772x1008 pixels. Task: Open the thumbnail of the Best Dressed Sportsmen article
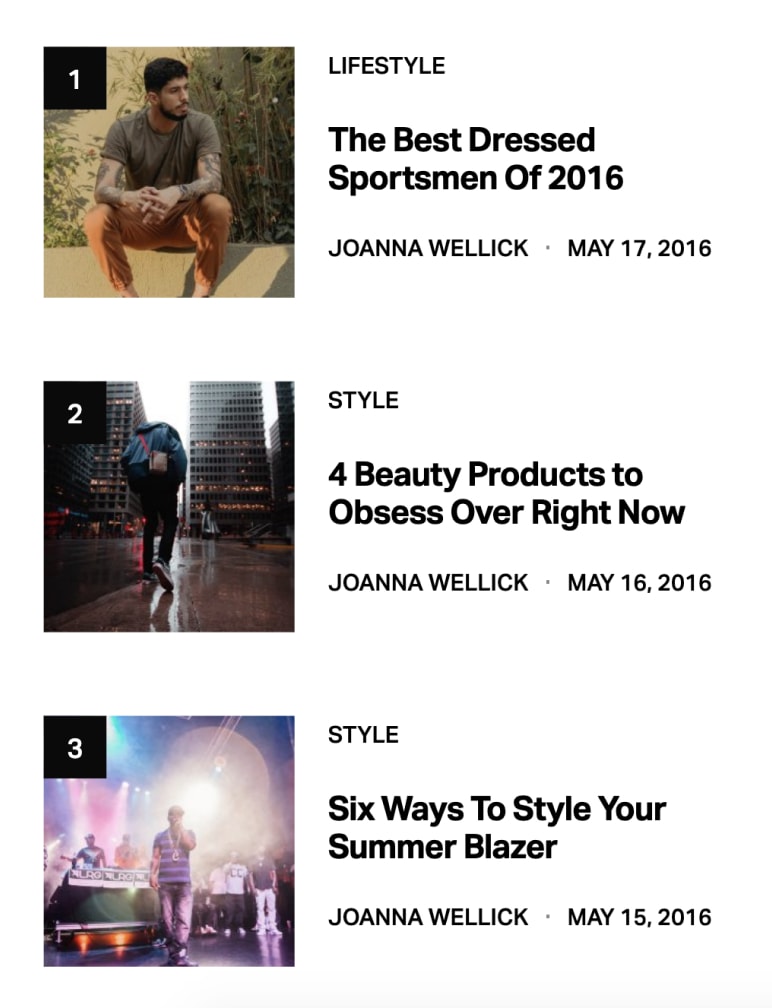(169, 172)
